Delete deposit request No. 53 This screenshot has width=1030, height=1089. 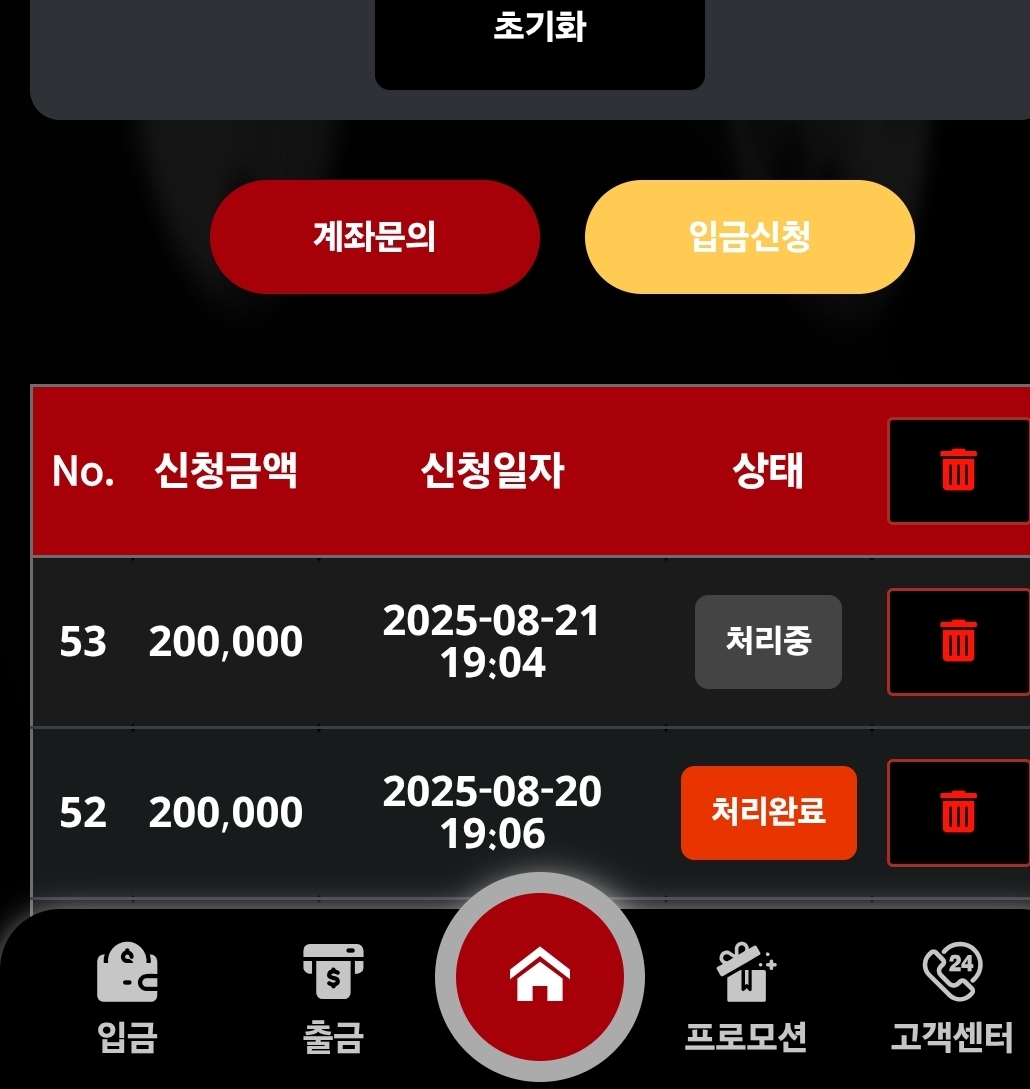tap(958, 641)
